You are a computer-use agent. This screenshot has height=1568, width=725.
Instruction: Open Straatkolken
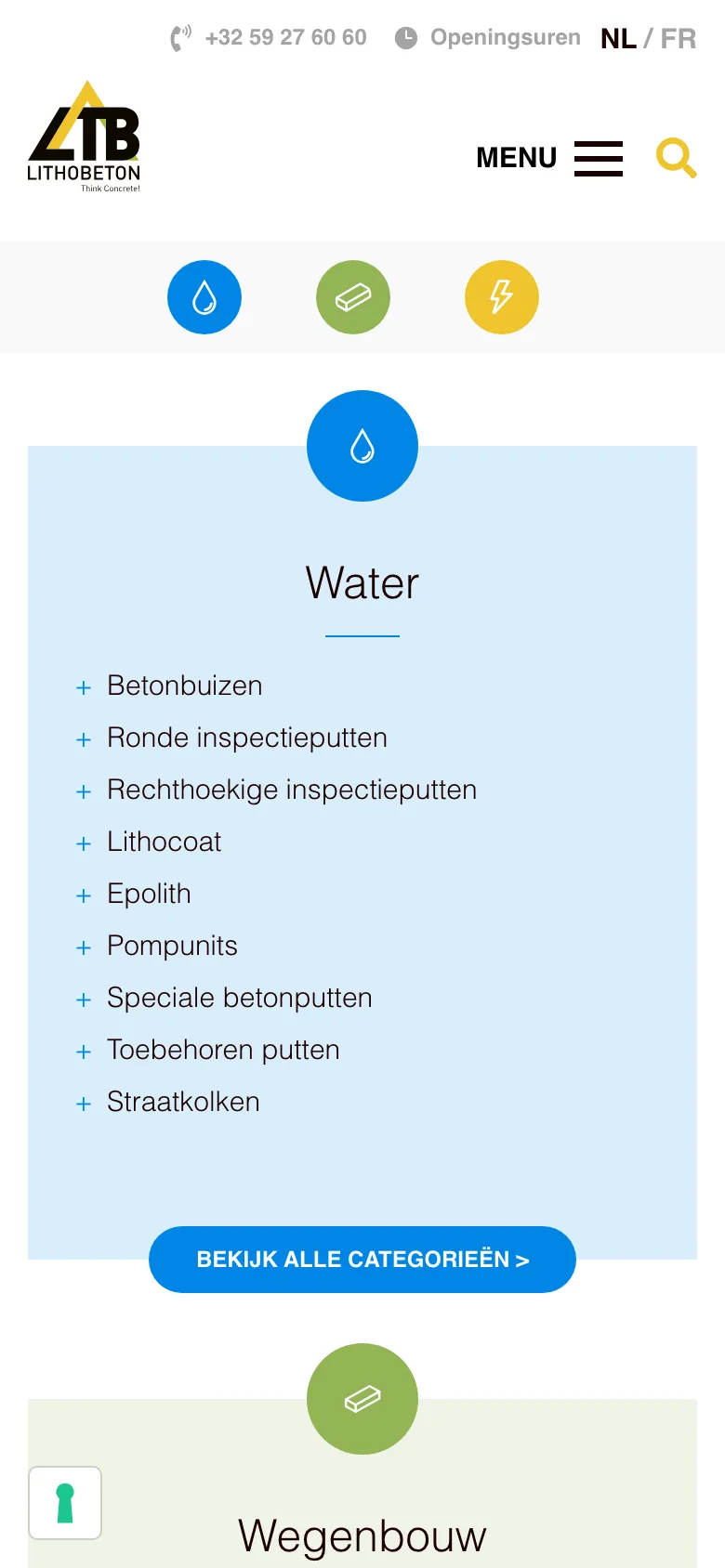[x=184, y=1102]
